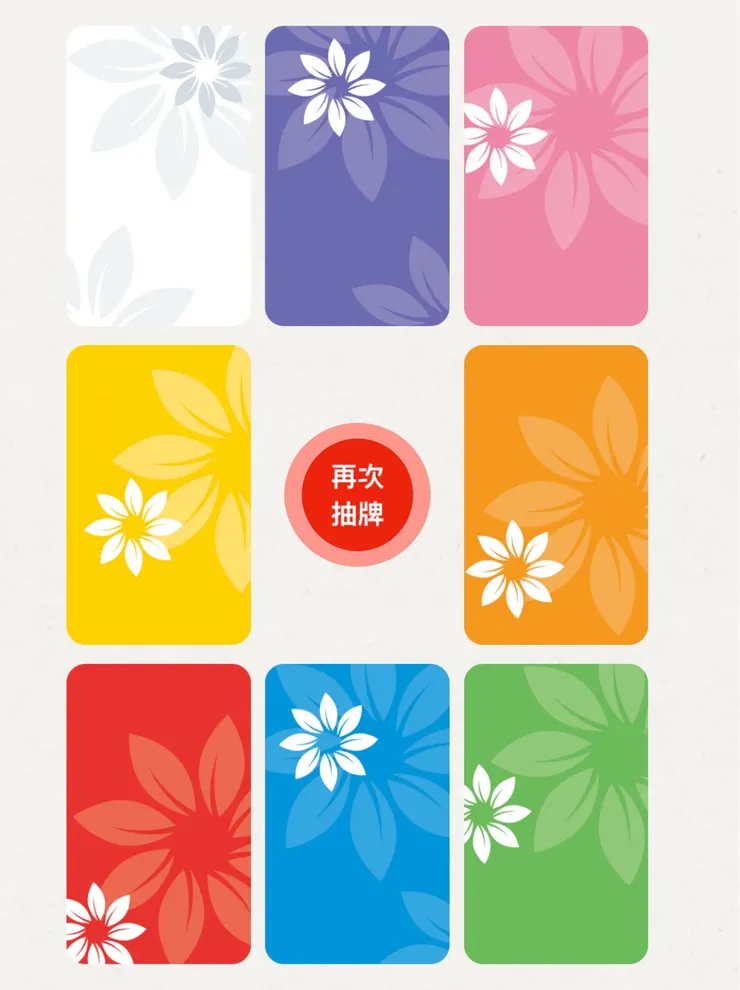Open the yellow flower card
740x990 pixels.
pyautogui.click(x=158, y=495)
